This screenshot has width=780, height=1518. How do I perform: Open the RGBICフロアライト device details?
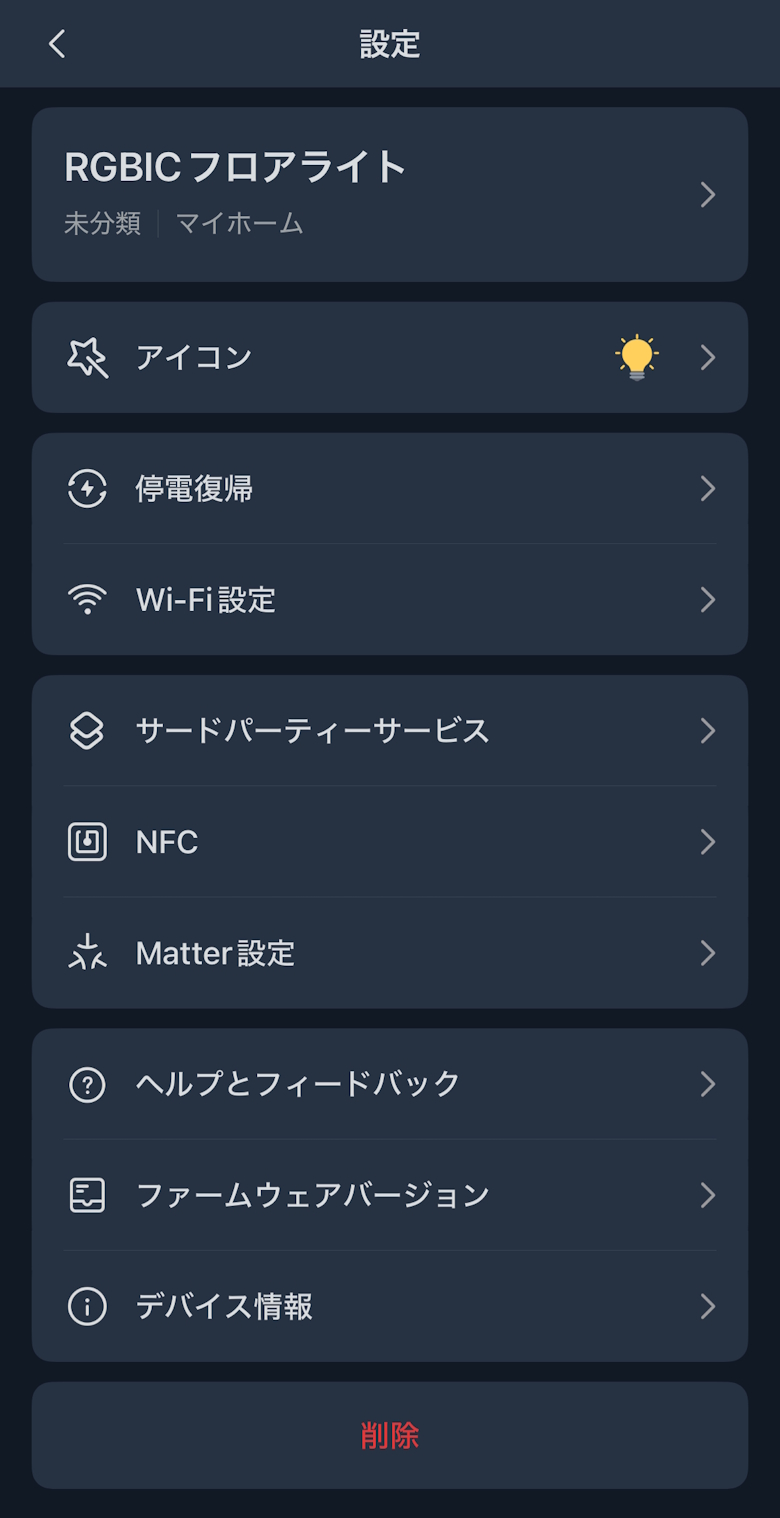(x=390, y=194)
